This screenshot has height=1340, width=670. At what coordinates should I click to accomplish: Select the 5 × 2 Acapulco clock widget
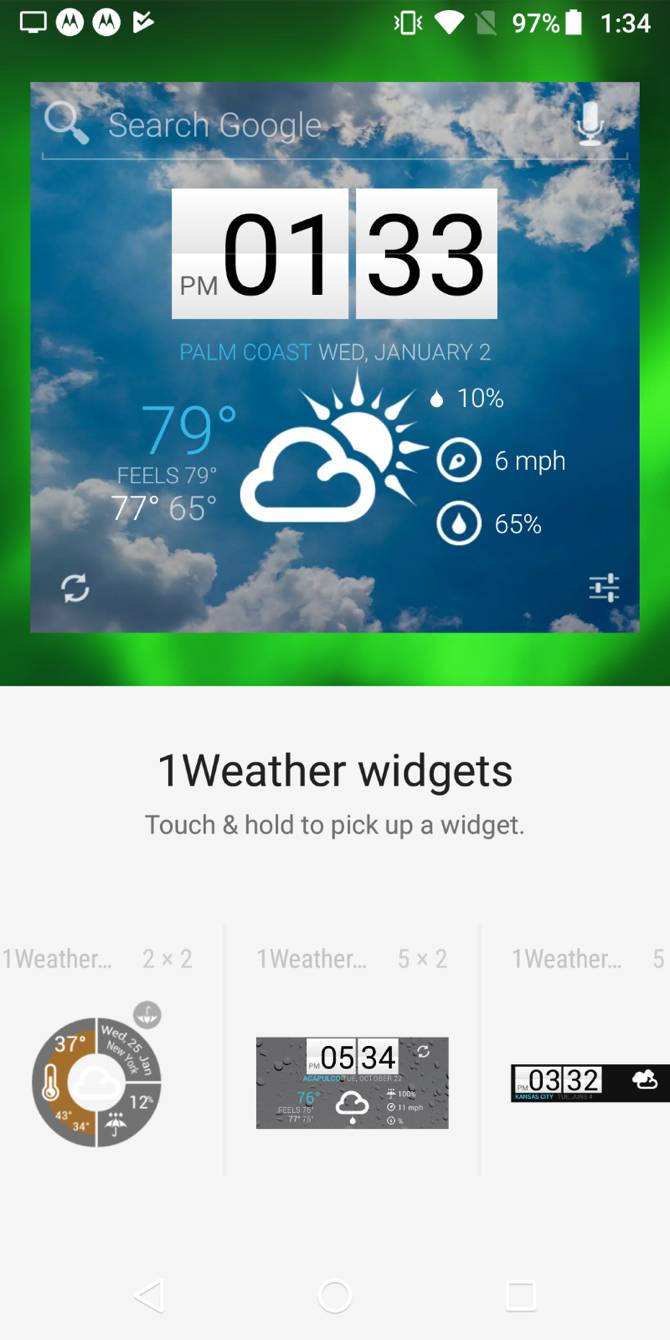point(352,1083)
